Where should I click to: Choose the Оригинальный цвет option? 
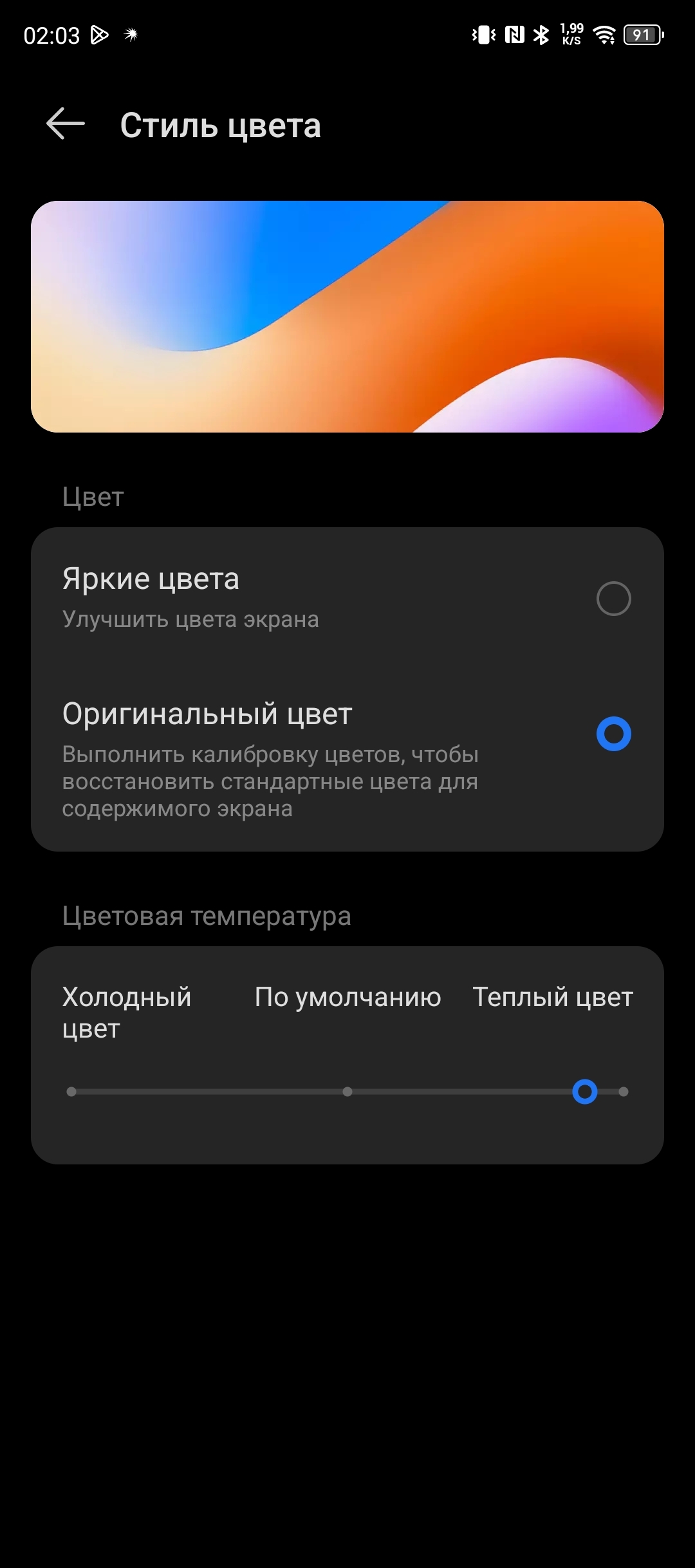[x=613, y=734]
